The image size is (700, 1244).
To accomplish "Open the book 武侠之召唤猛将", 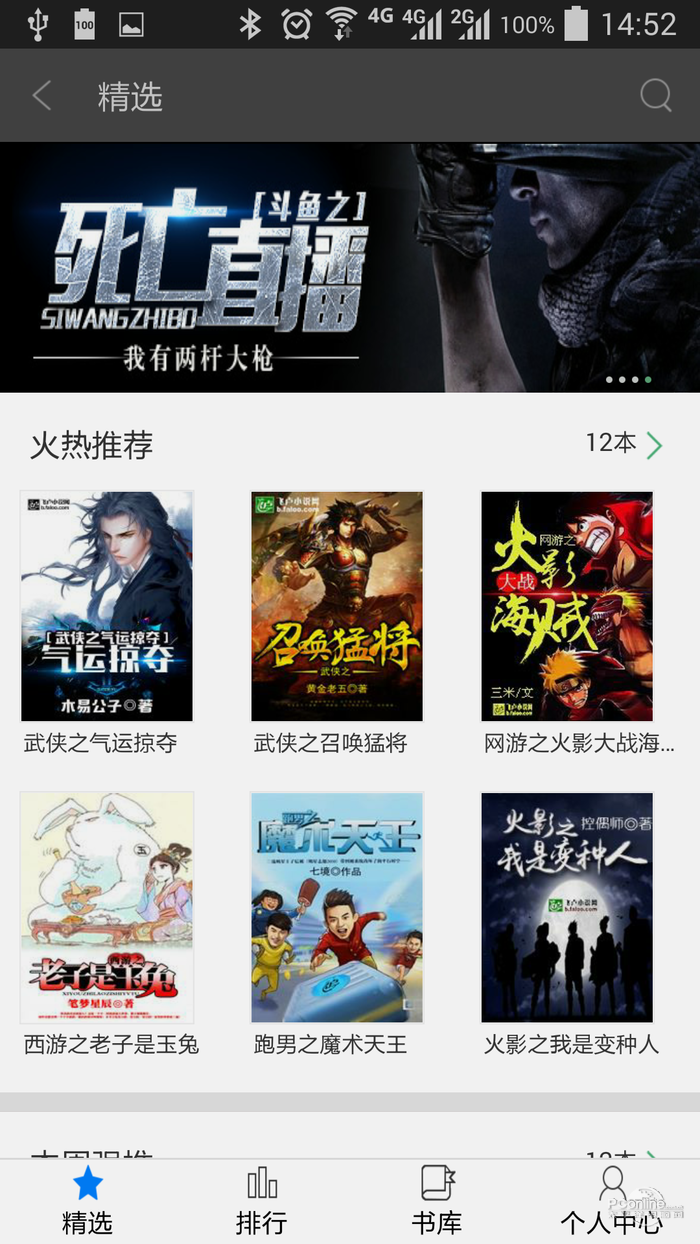I will click(337, 606).
